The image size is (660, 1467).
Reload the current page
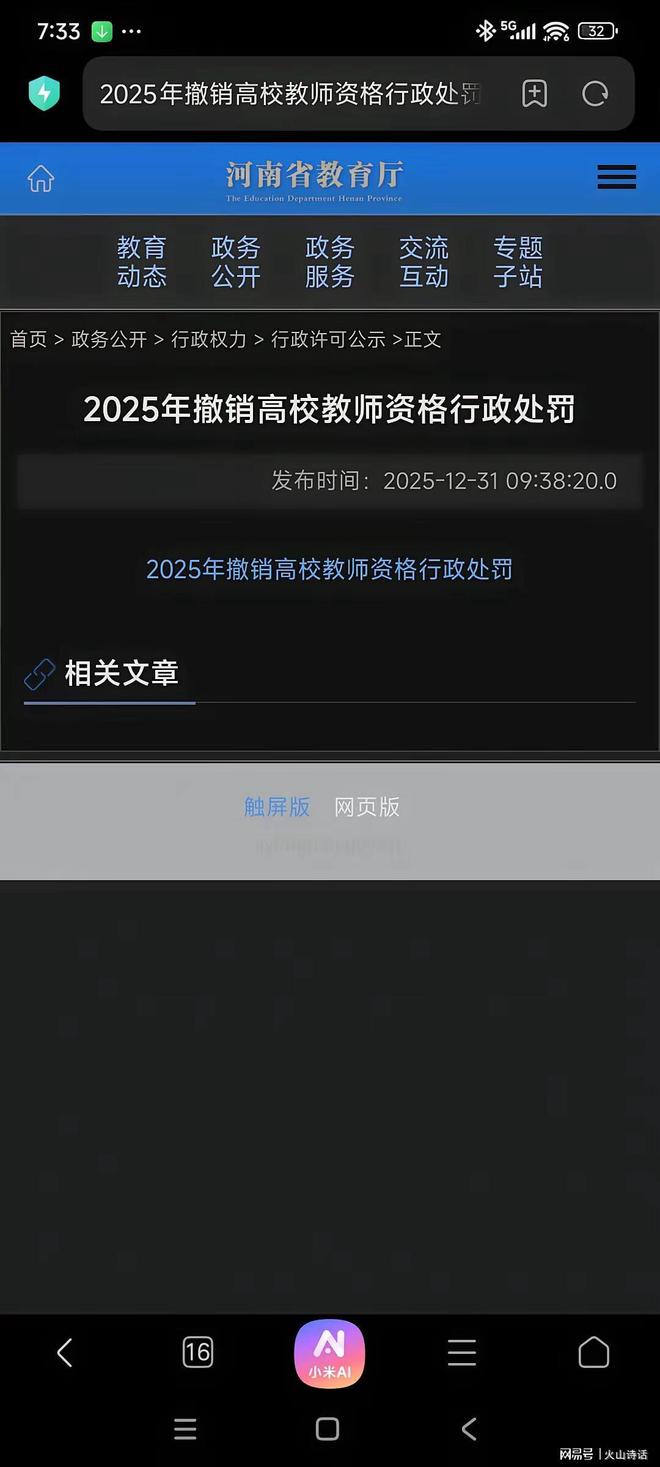(595, 94)
